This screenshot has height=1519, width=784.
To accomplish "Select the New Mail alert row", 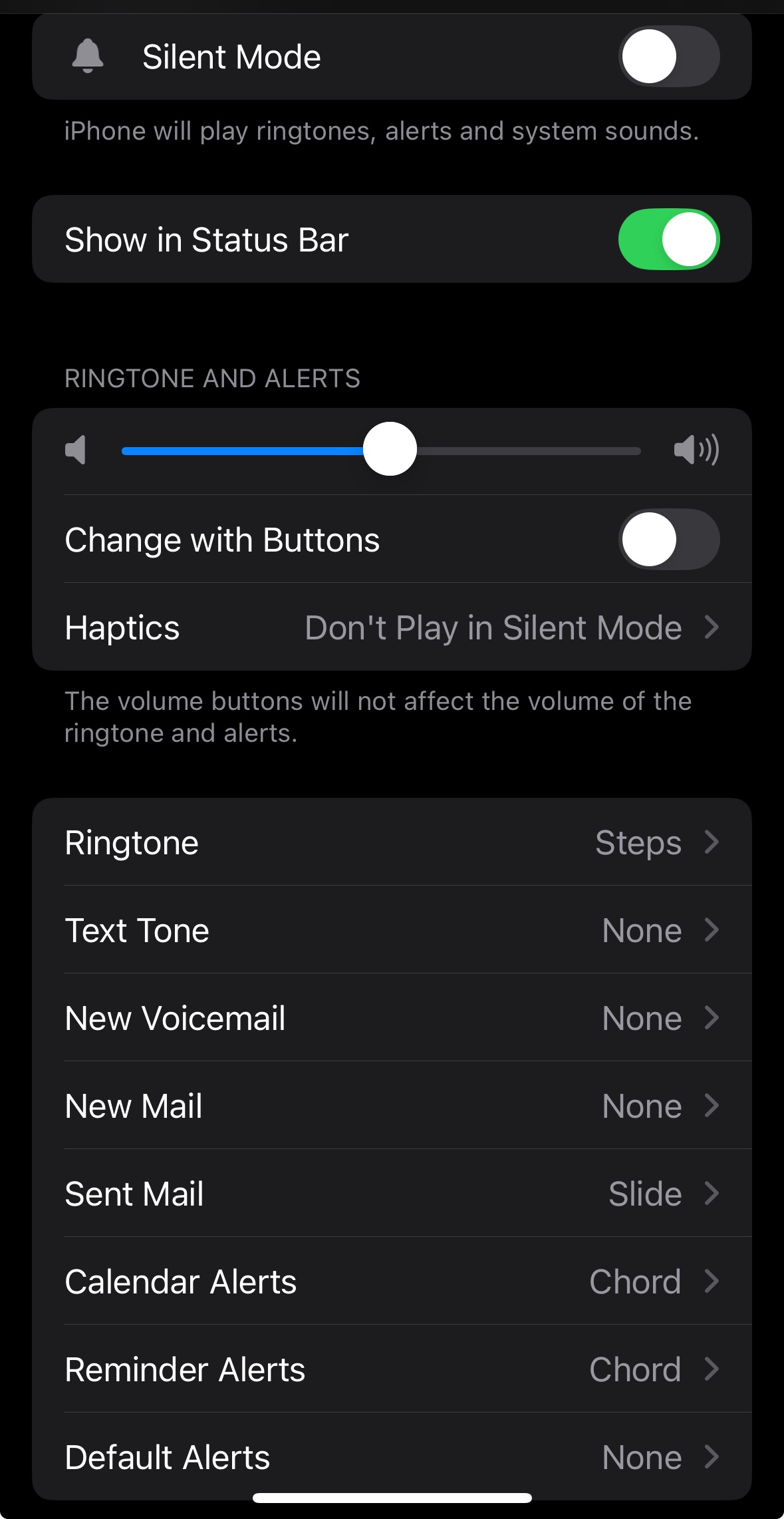I will [392, 1106].
